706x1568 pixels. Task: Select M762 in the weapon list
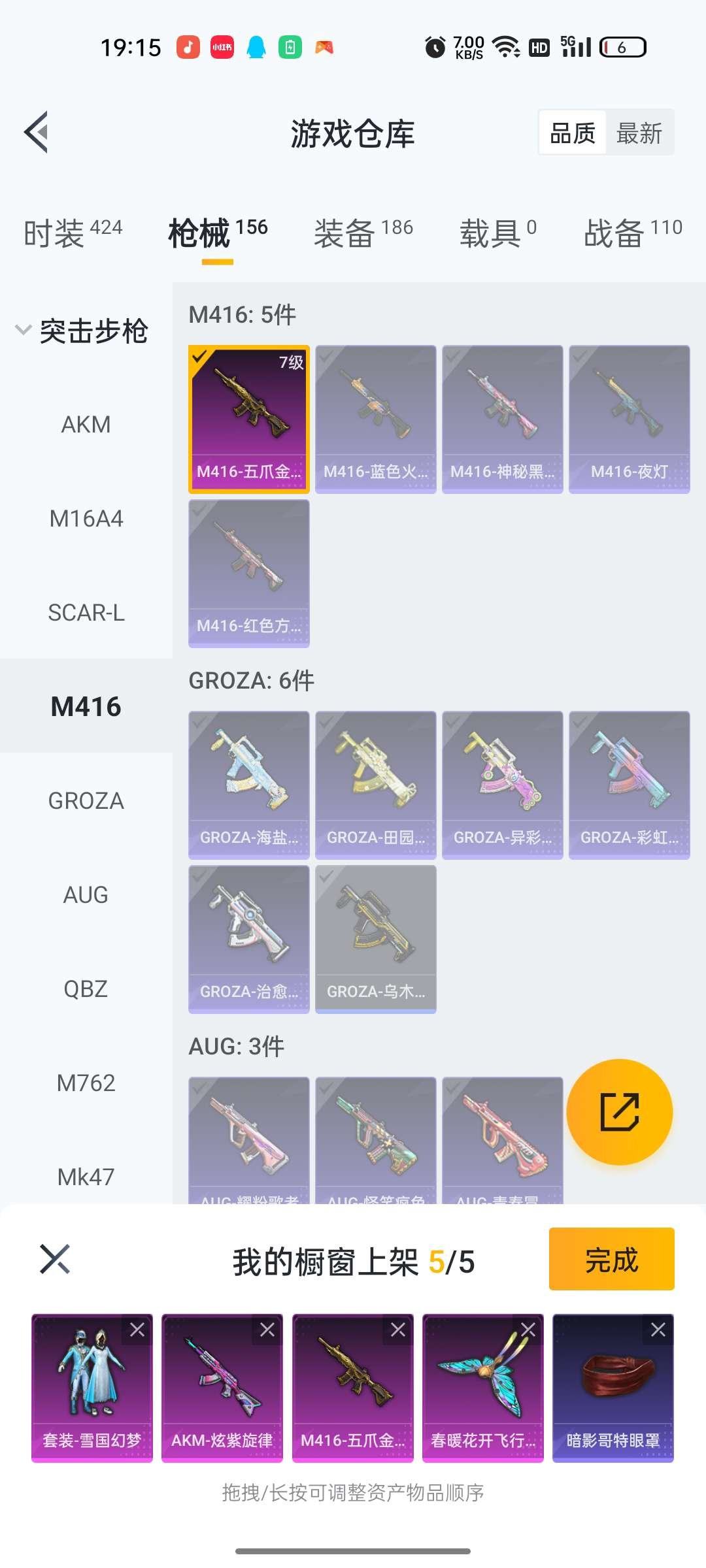click(x=86, y=1083)
